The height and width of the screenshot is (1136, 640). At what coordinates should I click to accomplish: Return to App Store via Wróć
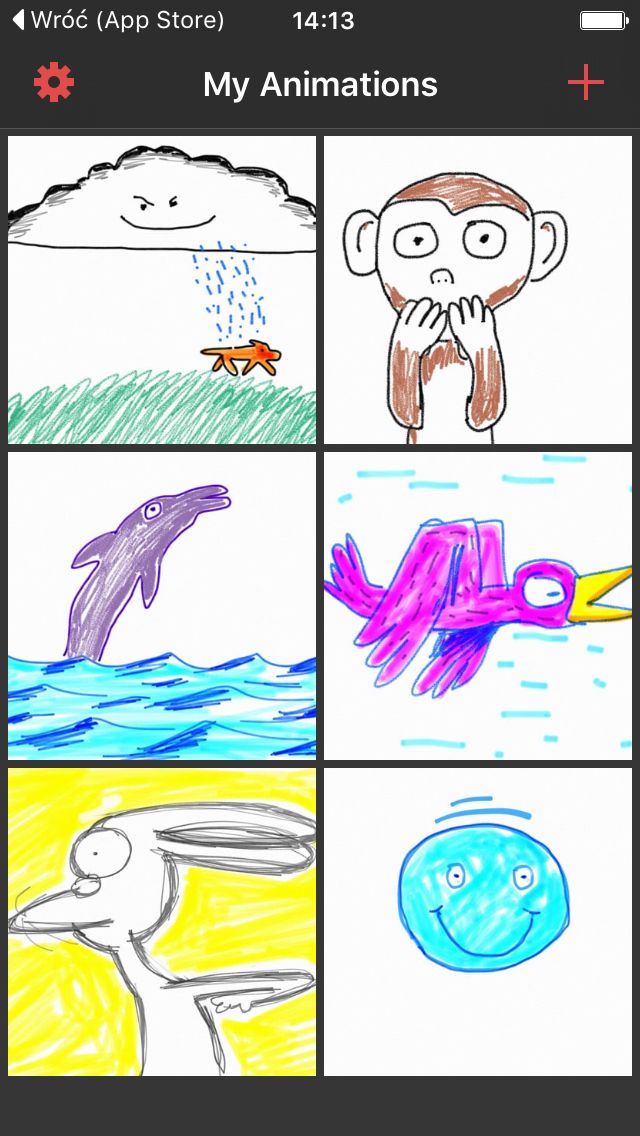tap(119, 20)
